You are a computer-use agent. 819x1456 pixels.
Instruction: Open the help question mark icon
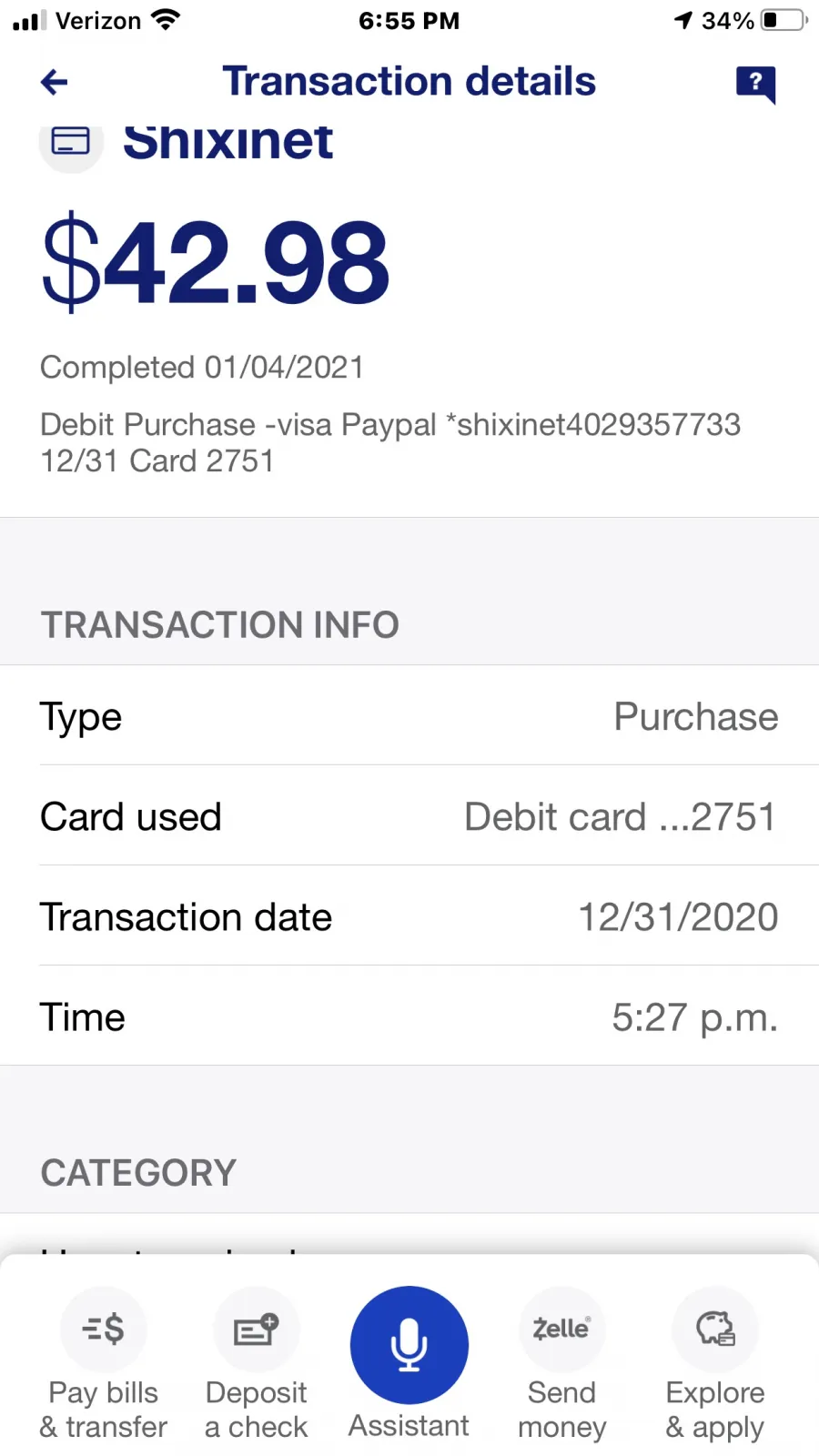[x=755, y=85]
